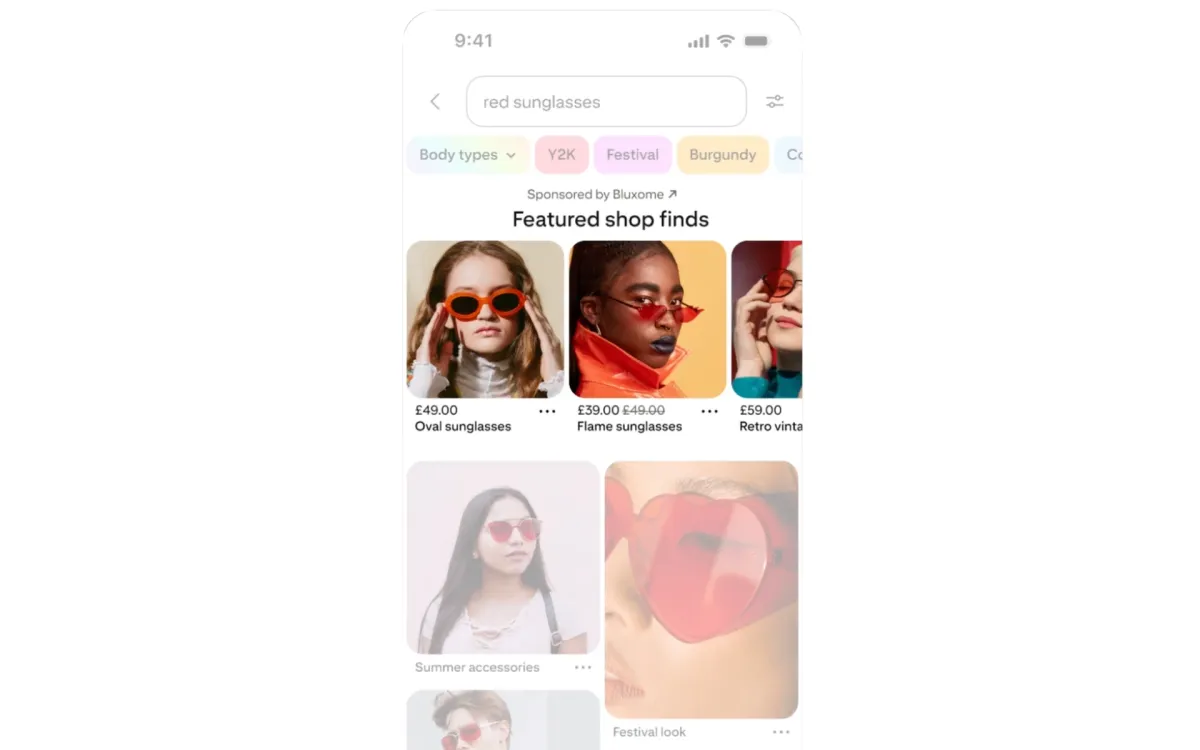Open the Festival look pin
Screen dimensions: 1200x750
(x=701, y=589)
